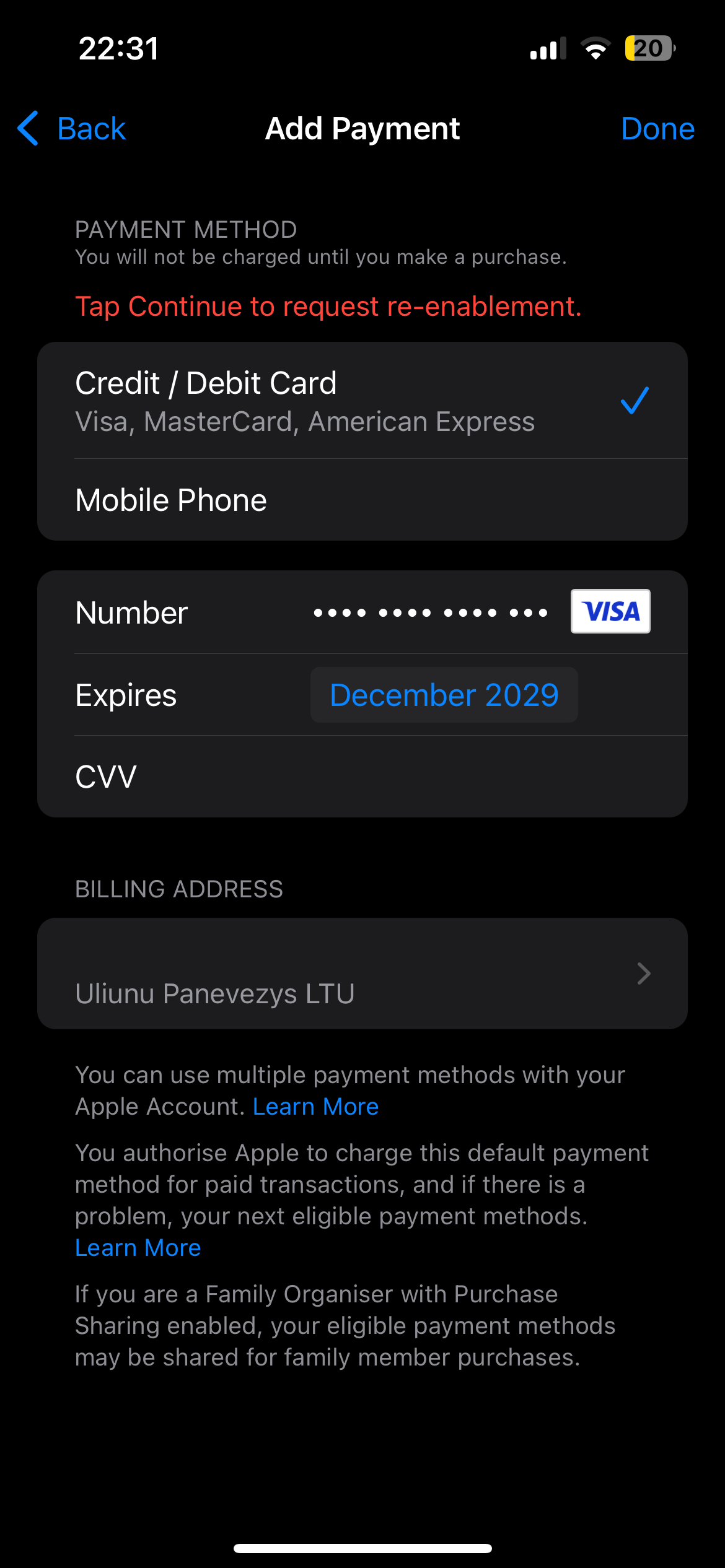Open Learn More about default payment charges
Viewport: 725px width, 1568px height.
pos(138,1248)
